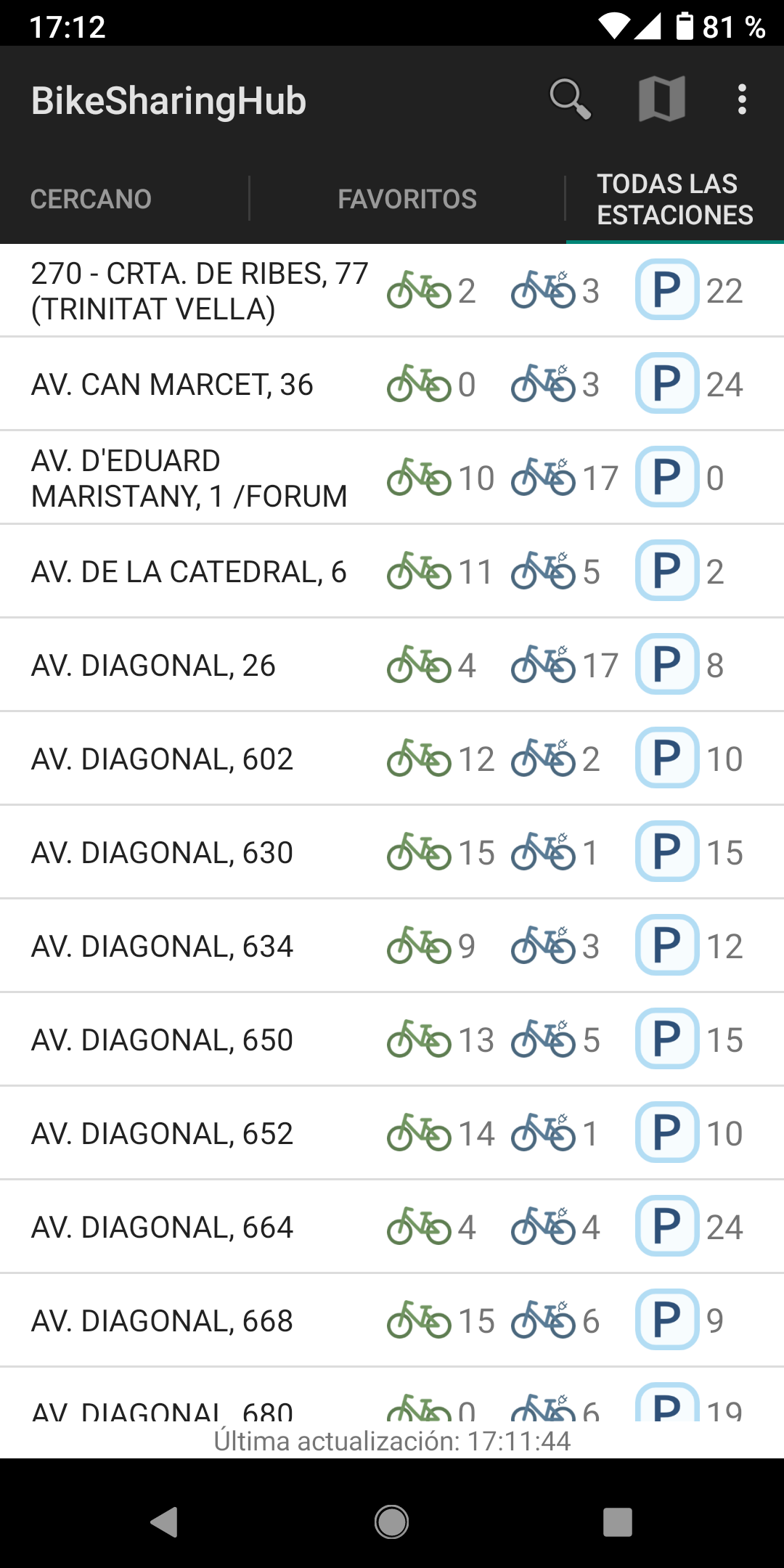
Task: Switch to the Favoritos tab
Action: point(407,199)
